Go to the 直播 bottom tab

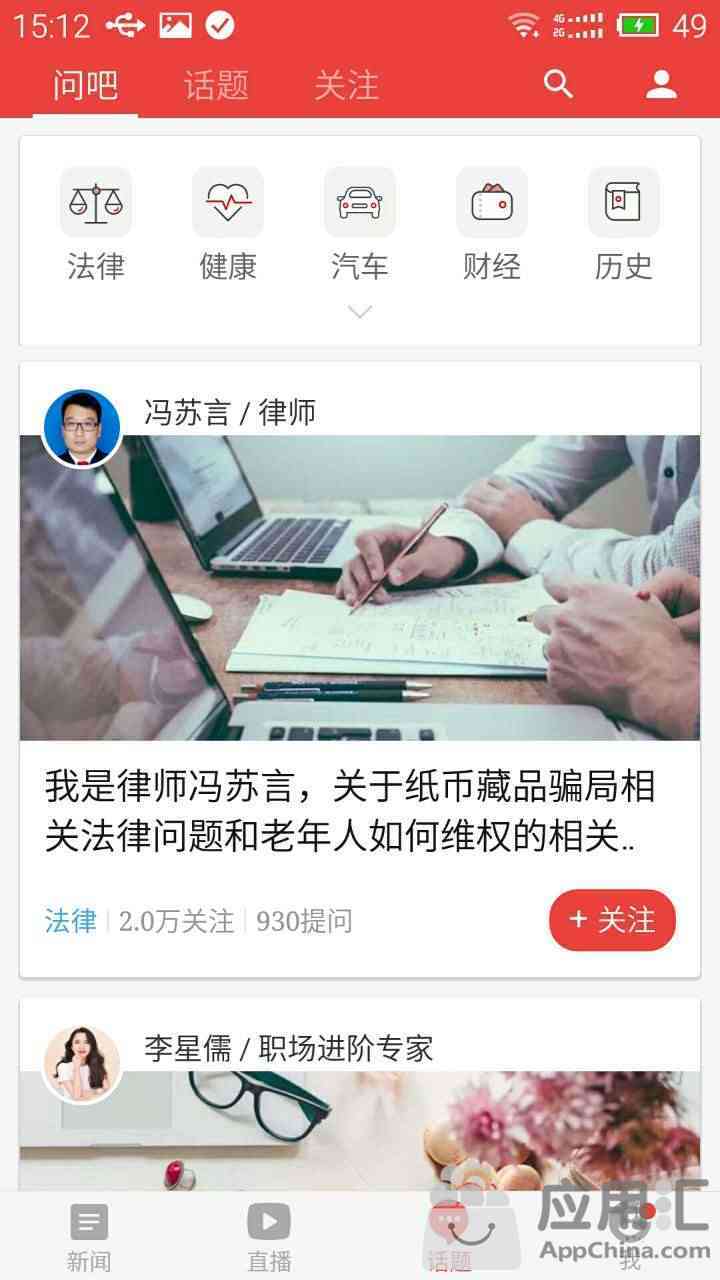point(269,1237)
